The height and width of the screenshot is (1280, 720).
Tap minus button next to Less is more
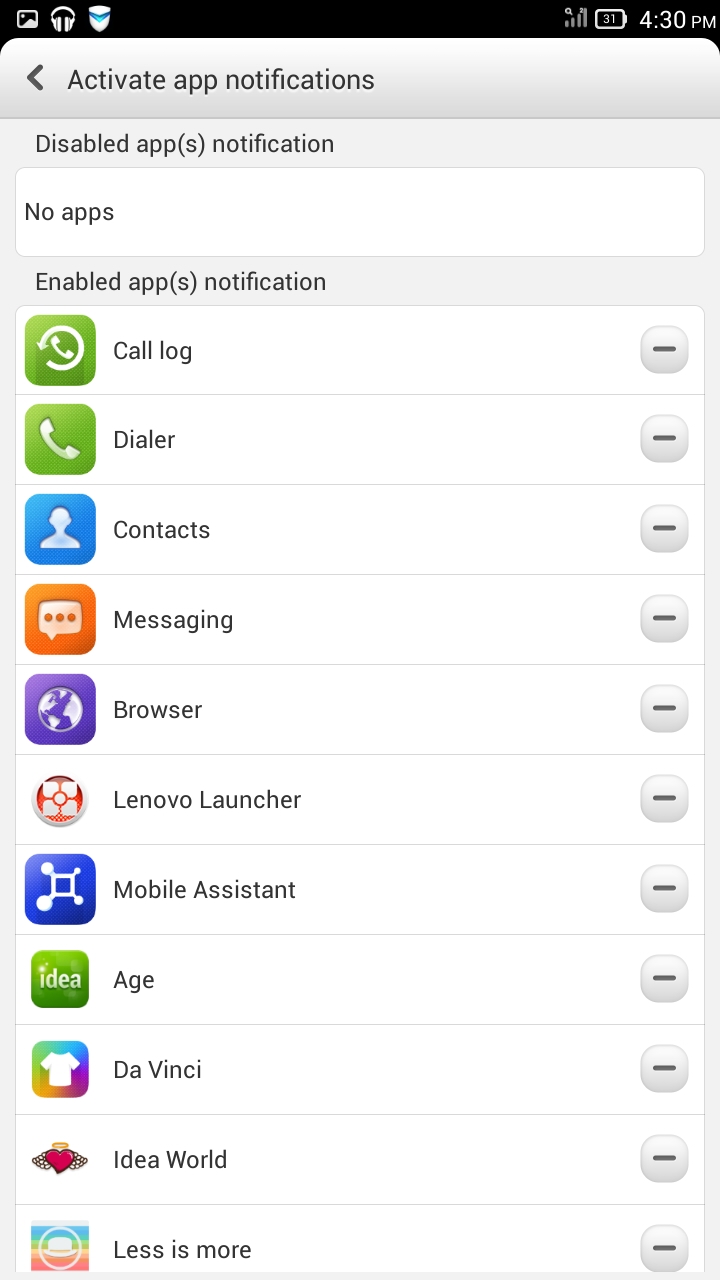point(664,1248)
